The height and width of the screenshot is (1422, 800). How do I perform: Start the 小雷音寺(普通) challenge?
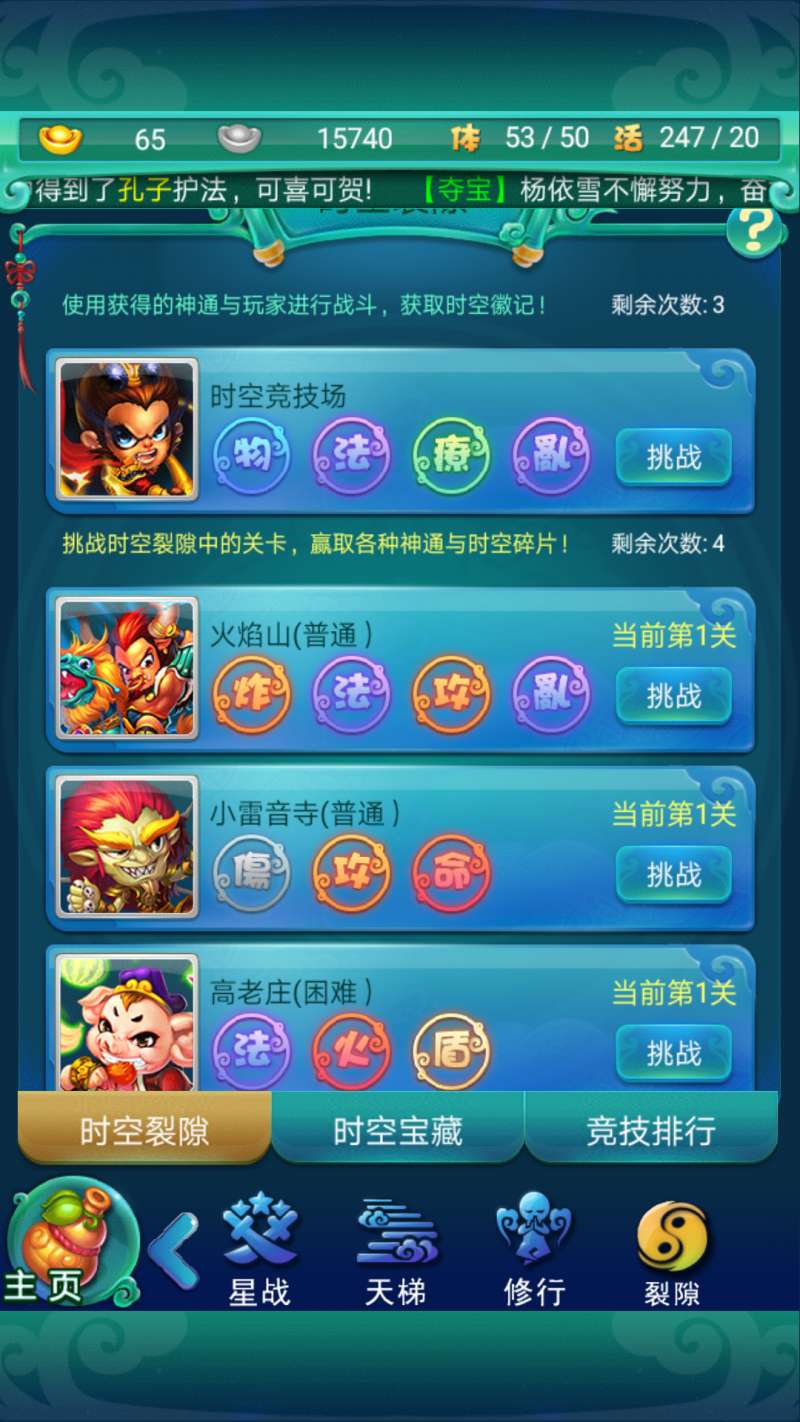point(673,874)
